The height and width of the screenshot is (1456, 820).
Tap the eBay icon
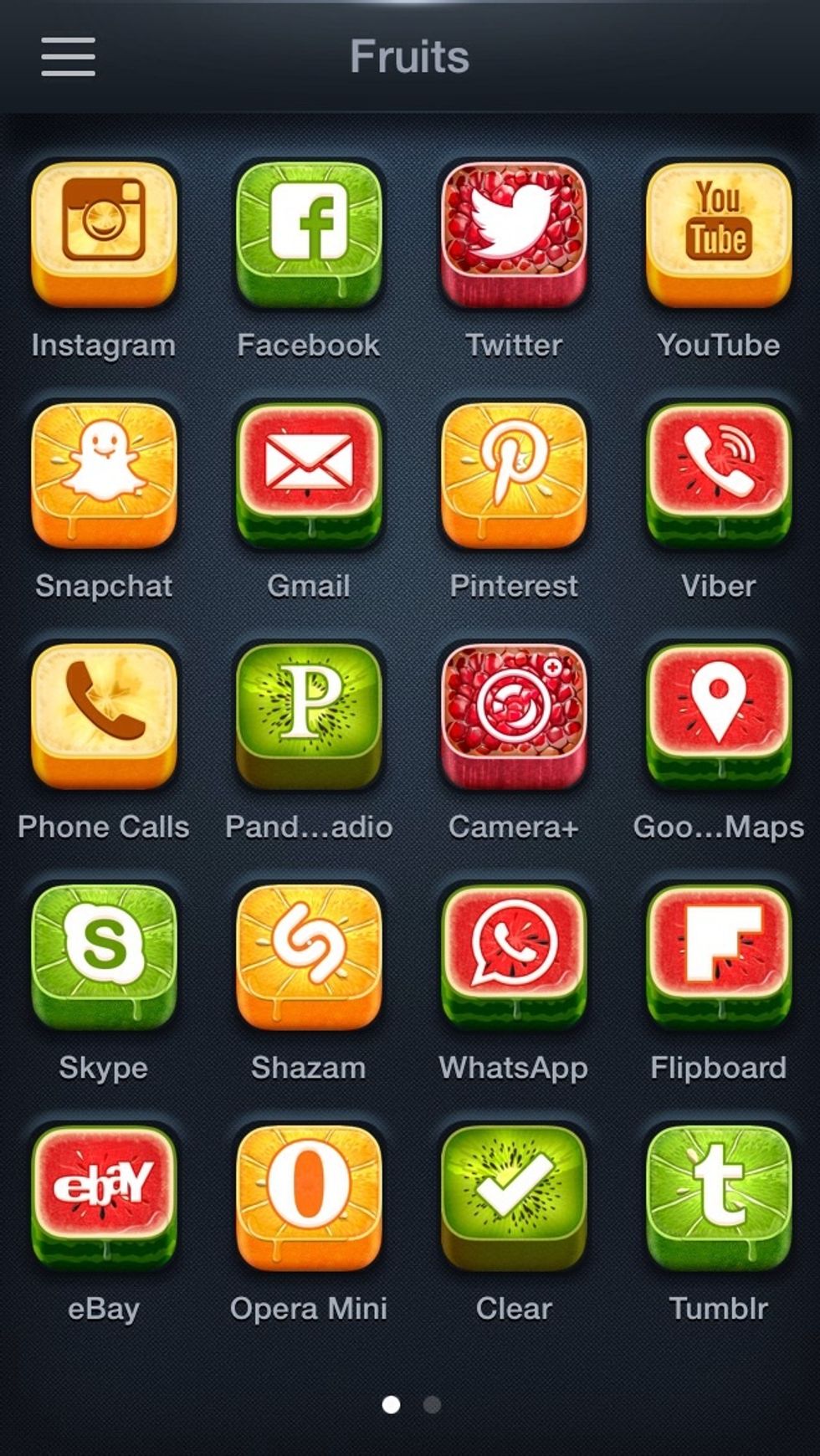(x=104, y=1199)
